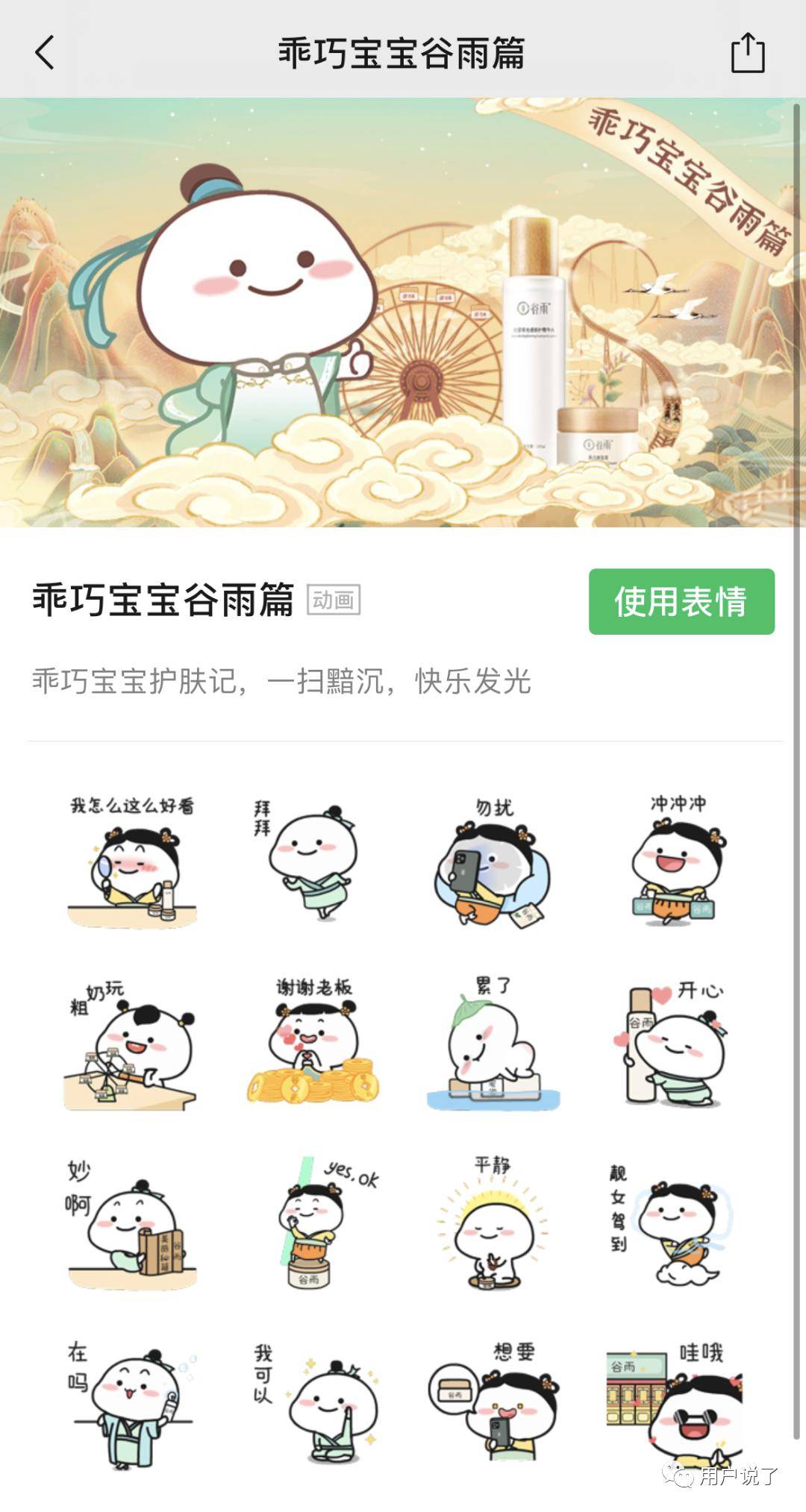This screenshot has height=1512, width=806.
Task: Share this sticker pack
Action: pyautogui.click(x=747, y=53)
